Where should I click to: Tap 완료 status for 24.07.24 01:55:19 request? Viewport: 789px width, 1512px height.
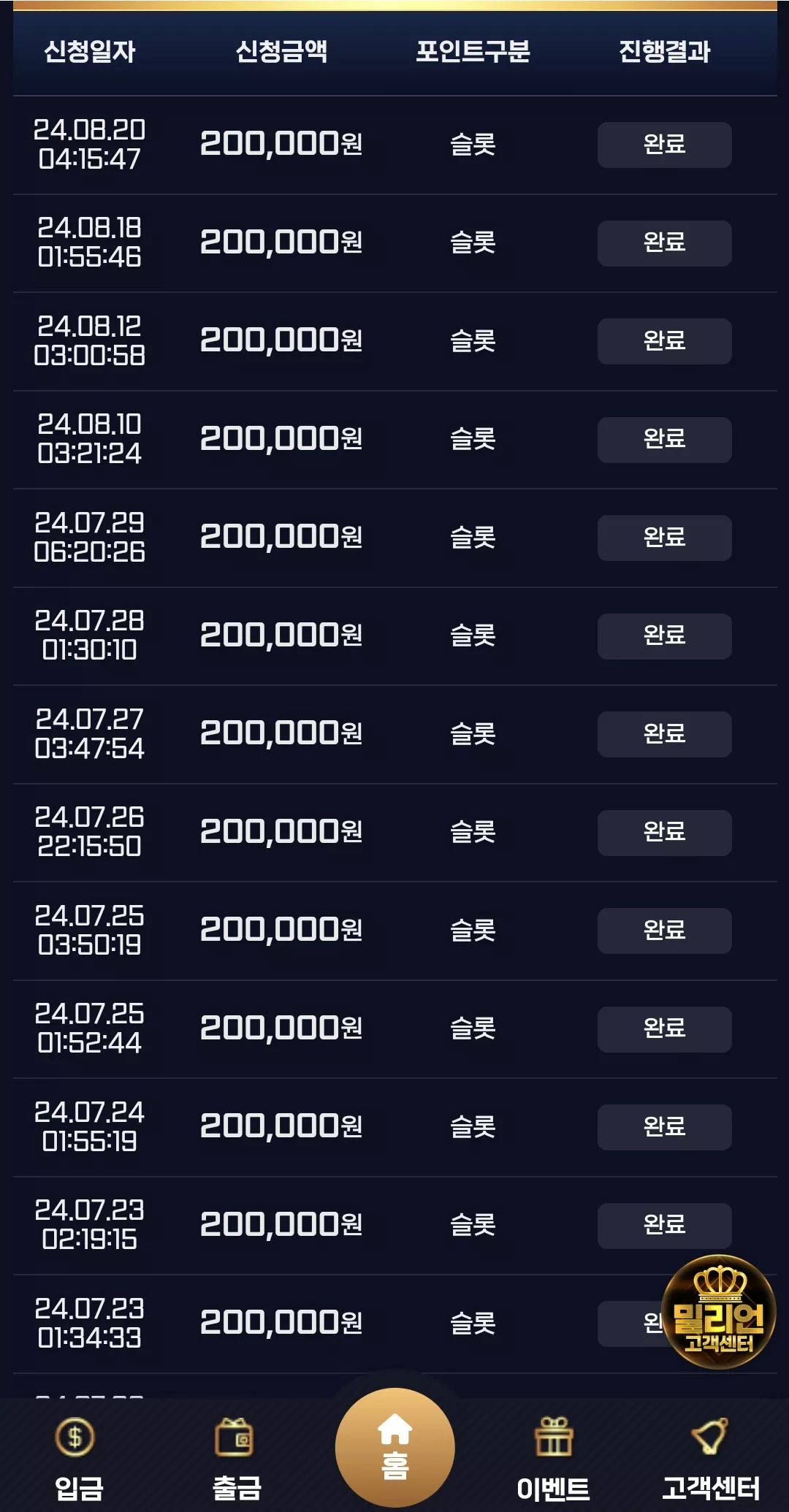tap(664, 1127)
